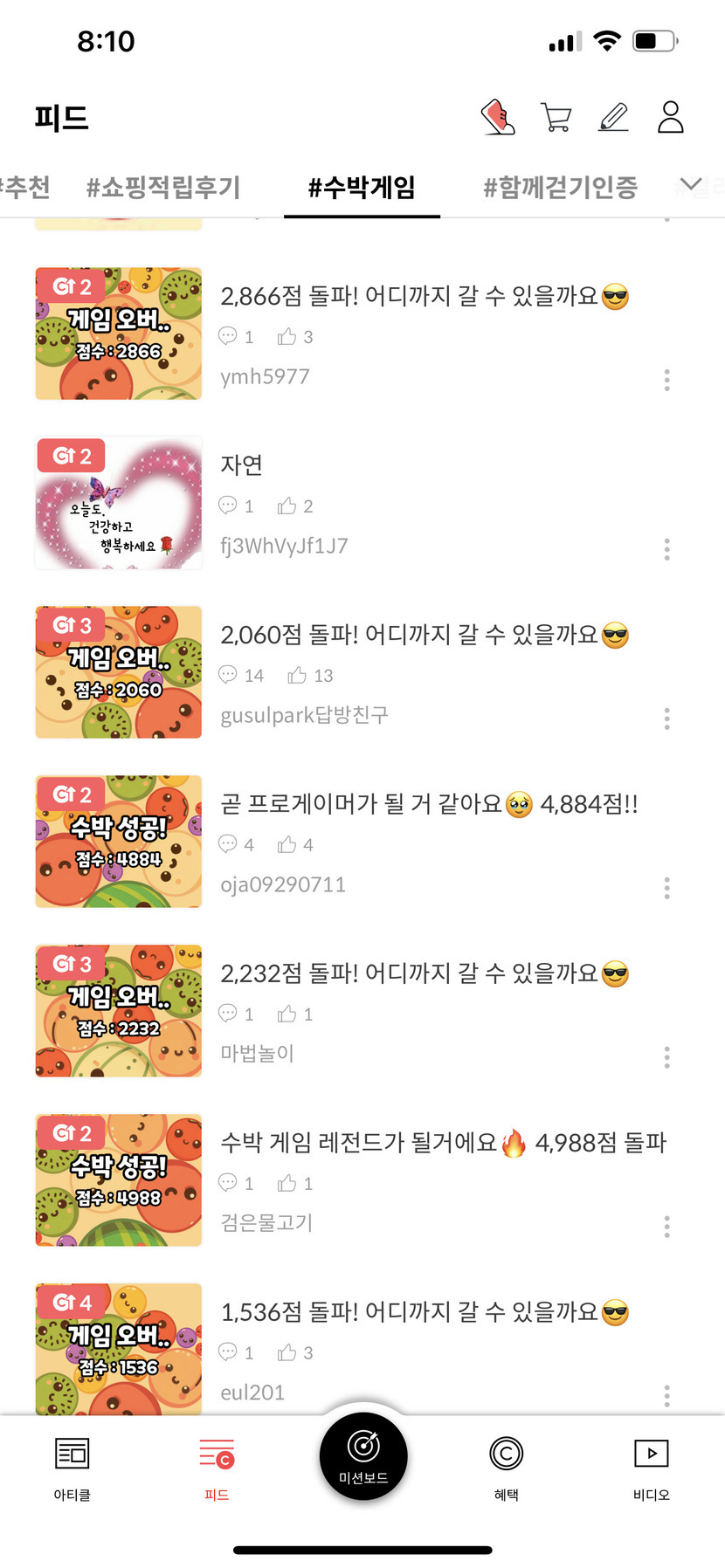Open the 2,866점 돌파 post by ymh5977
The image size is (725, 1568).
(x=410, y=297)
